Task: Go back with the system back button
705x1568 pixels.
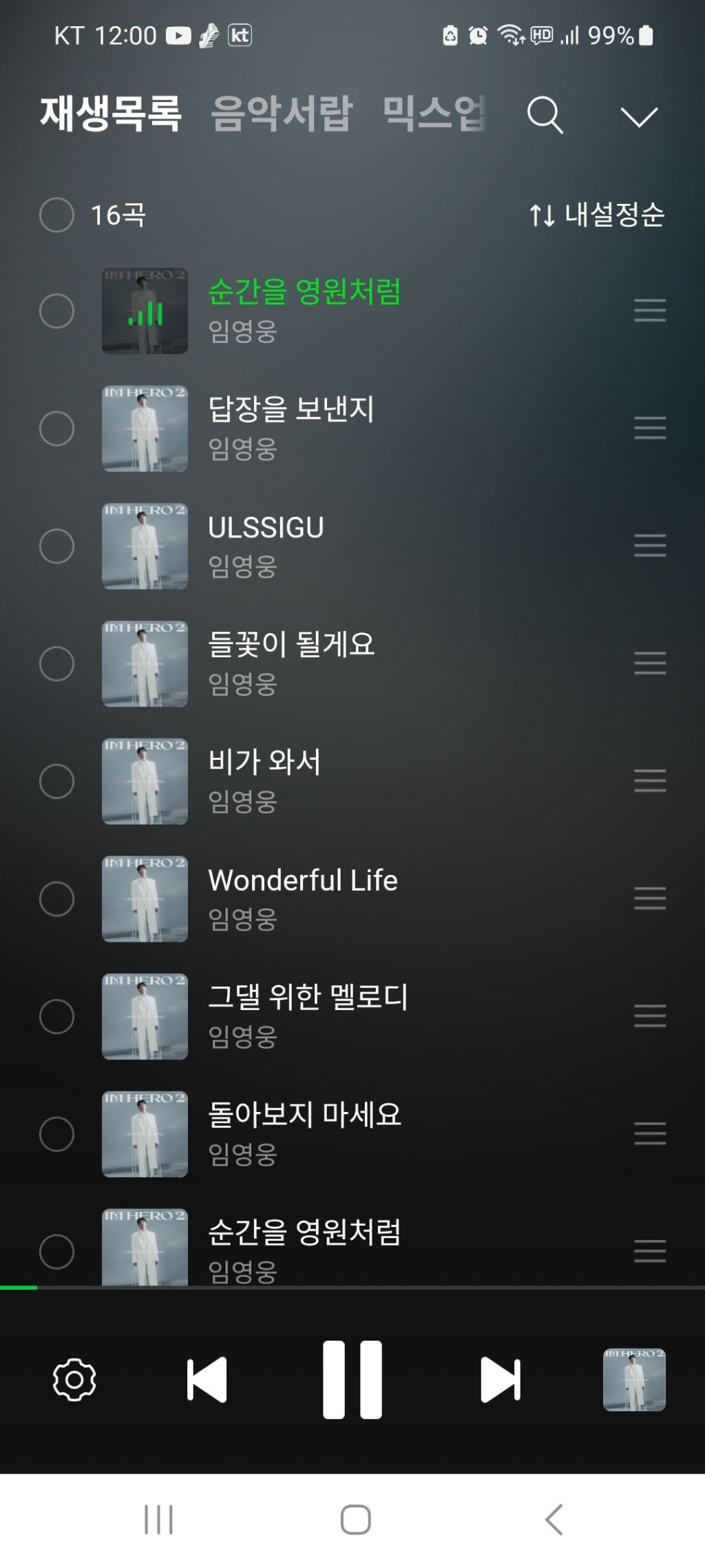Action: (x=554, y=1520)
